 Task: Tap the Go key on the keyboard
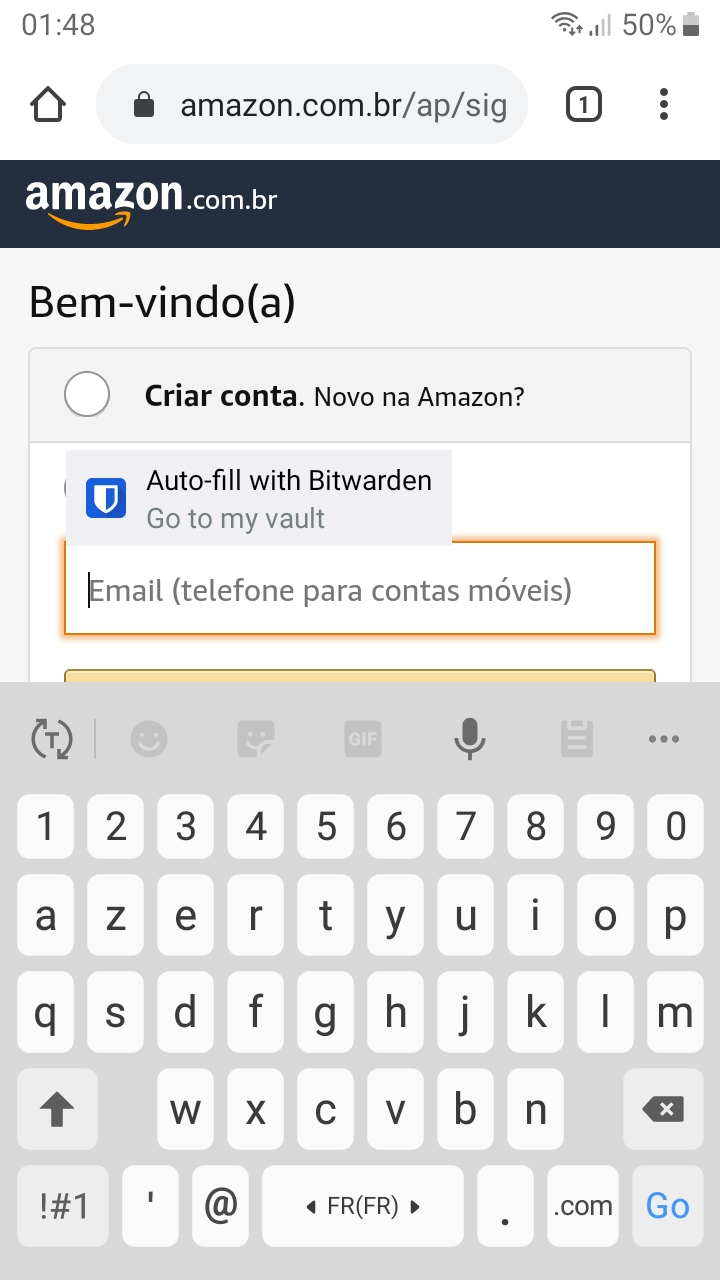(667, 1206)
